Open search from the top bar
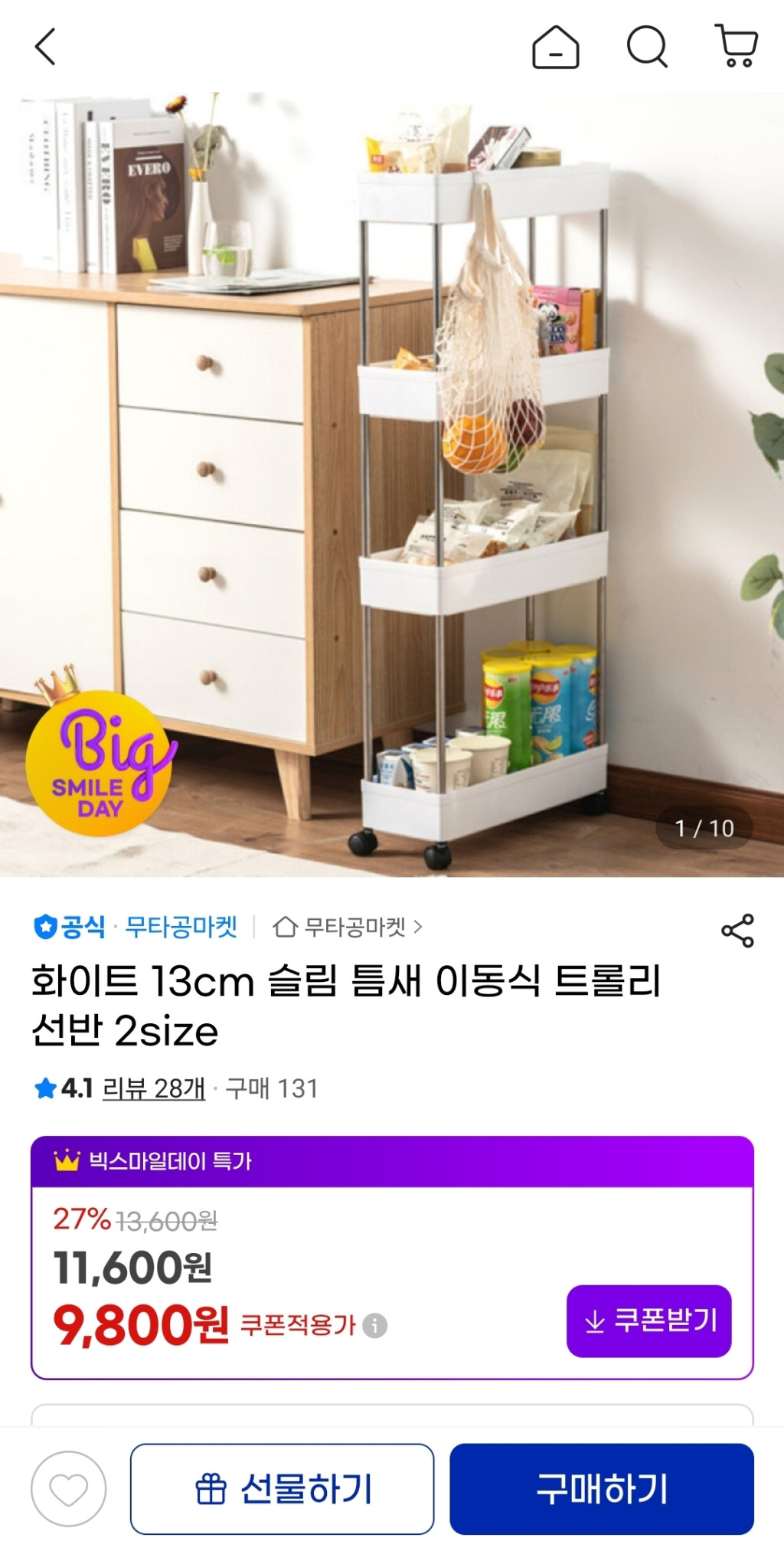Viewport: 784px width, 1551px height. coord(647,47)
